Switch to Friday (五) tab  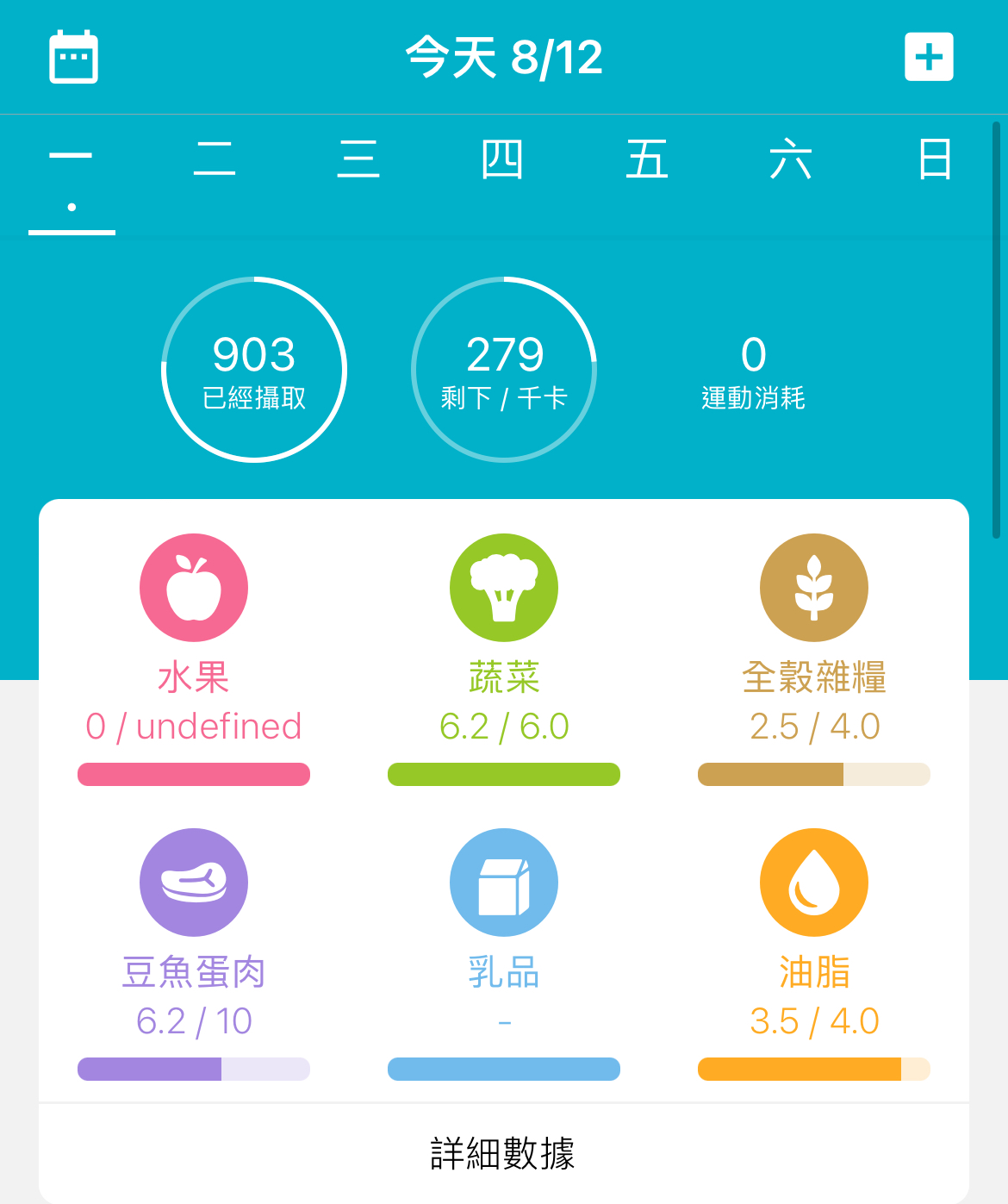click(x=647, y=160)
